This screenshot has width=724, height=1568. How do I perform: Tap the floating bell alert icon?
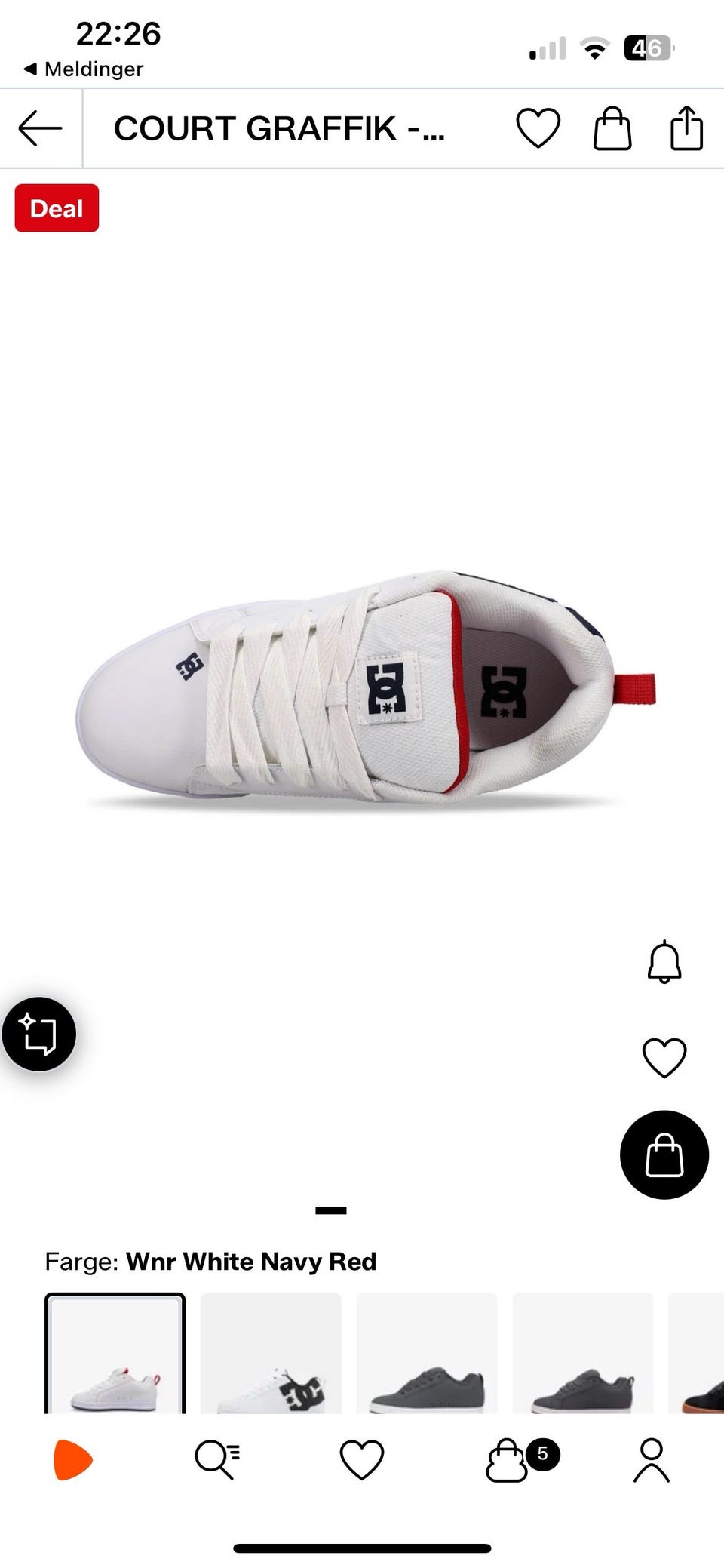coord(664,961)
